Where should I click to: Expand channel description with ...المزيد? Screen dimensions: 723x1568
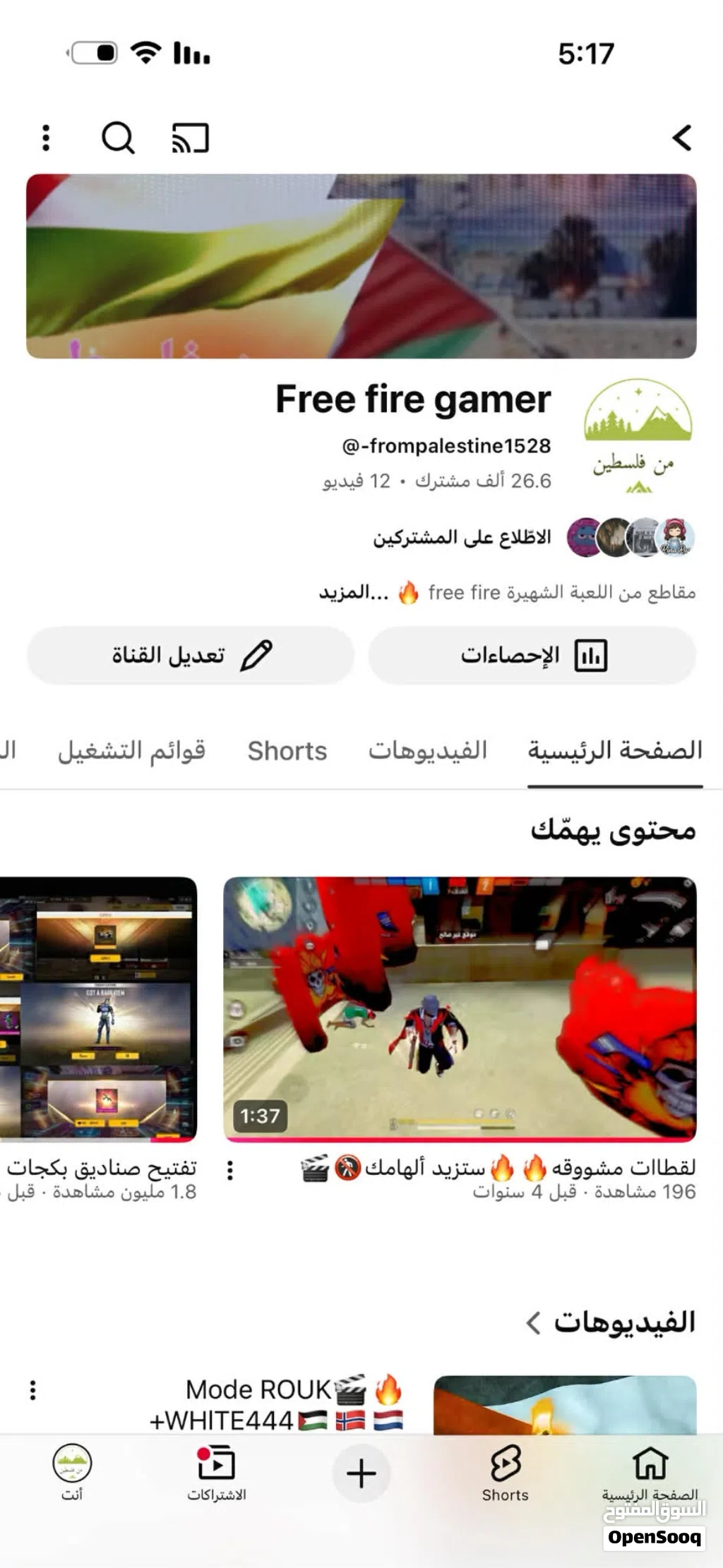pyautogui.click(x=353, y=592)
